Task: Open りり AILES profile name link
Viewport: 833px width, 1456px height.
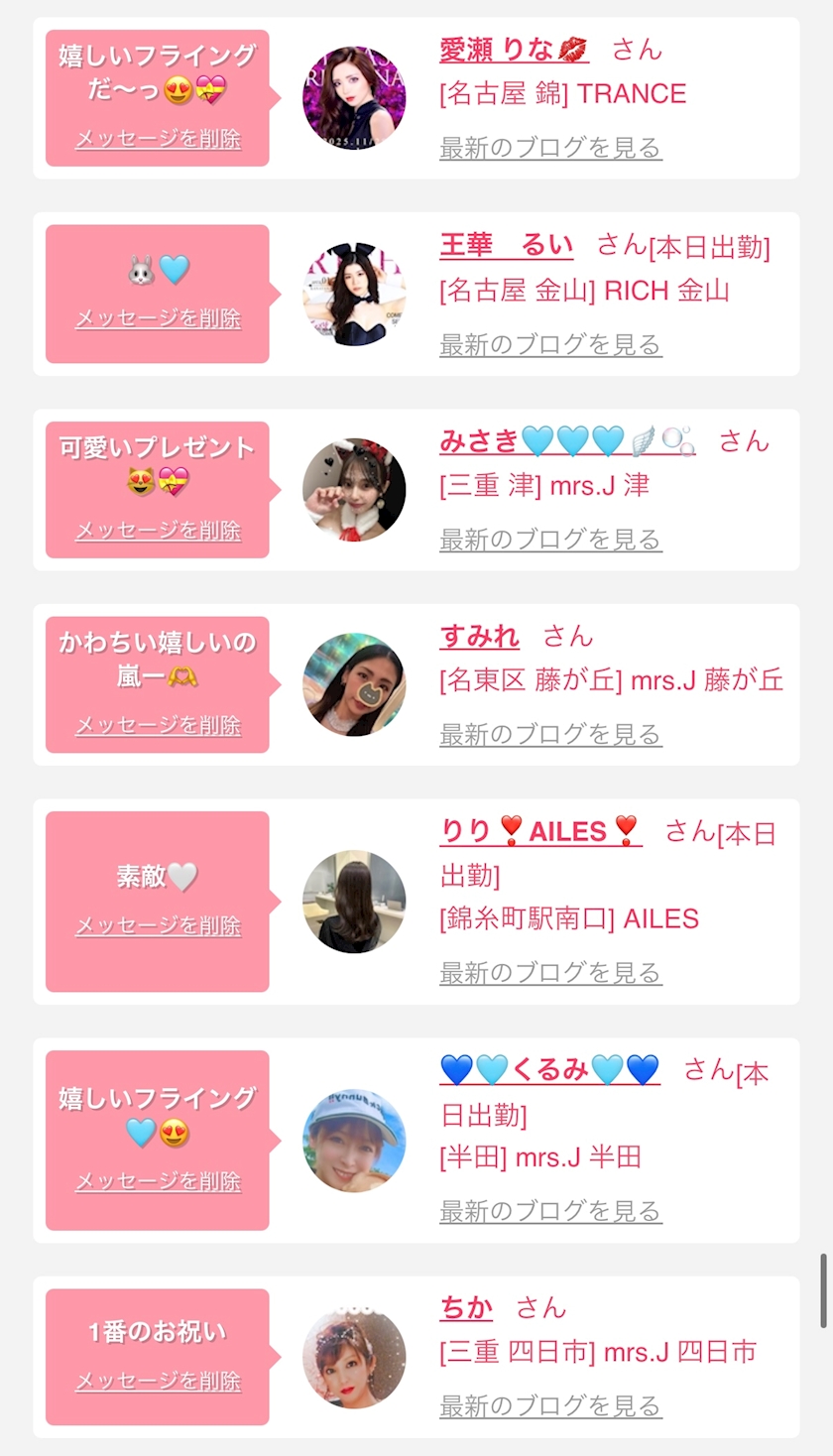Action: click(540, 831)
